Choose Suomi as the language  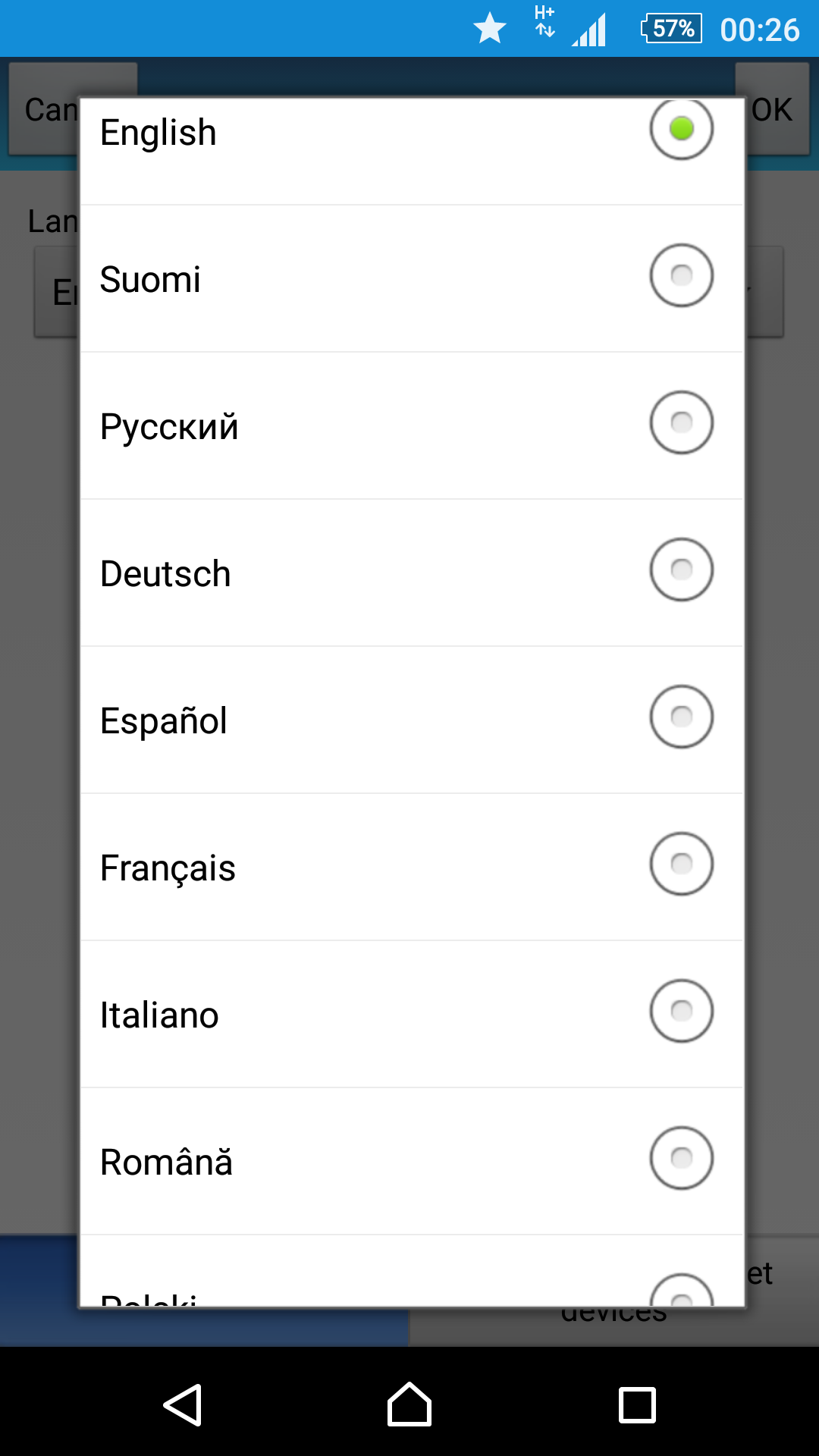tap(680, 276)
